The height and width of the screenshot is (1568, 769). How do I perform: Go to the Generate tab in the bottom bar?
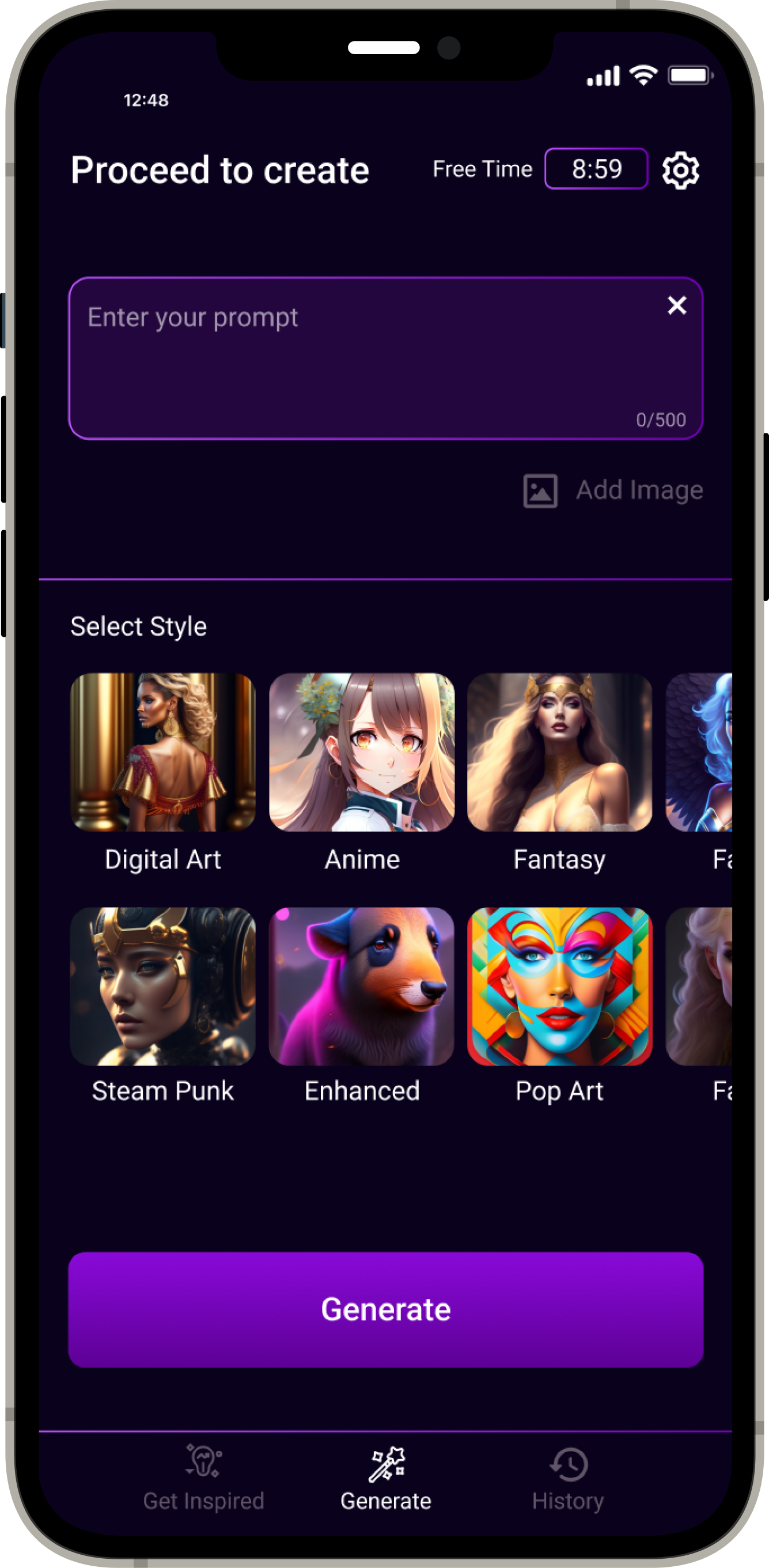click(x=387, y=1479)
